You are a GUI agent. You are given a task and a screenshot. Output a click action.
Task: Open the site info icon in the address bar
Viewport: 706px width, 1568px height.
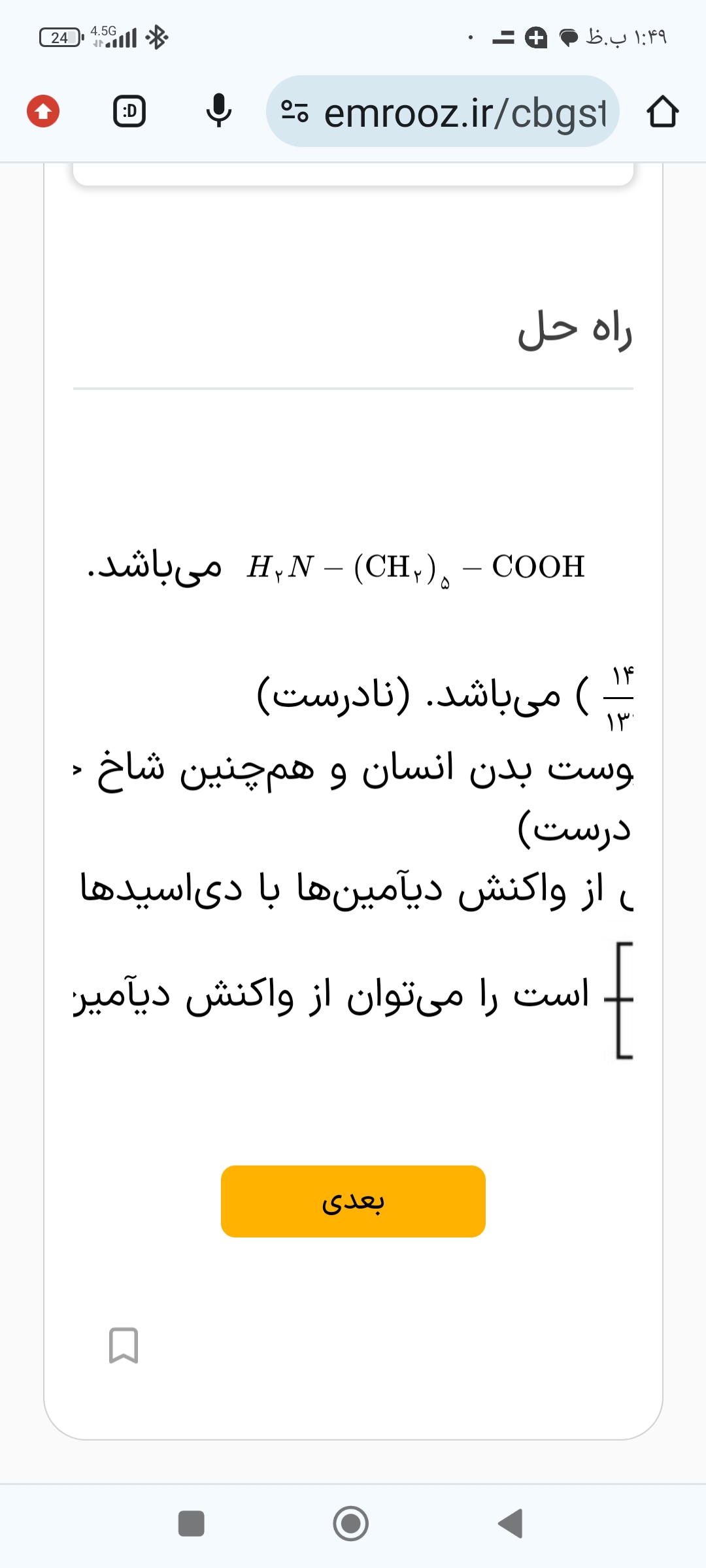coord(294,112)
